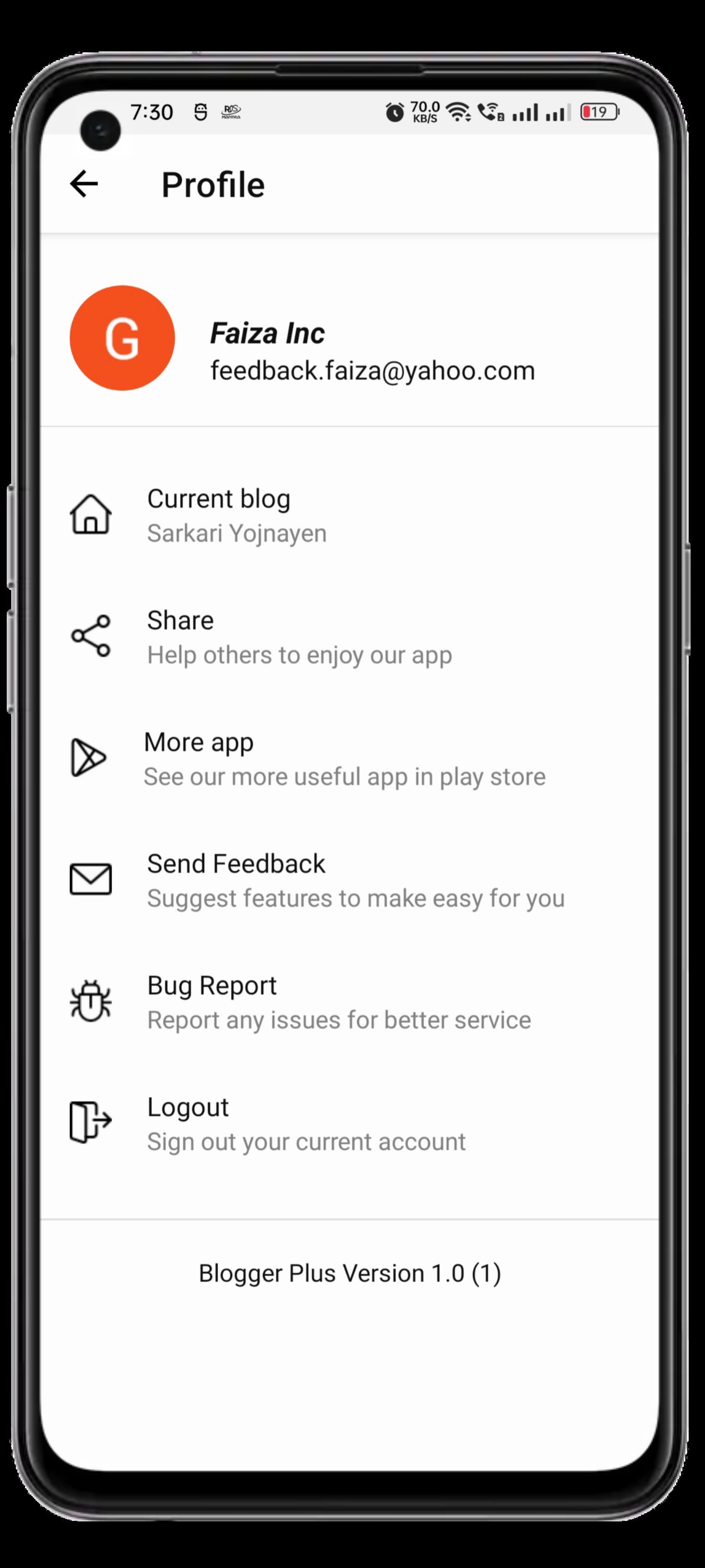Open the Current blog row
The width and height of the screenshot is (705, 1568).
(x=237, y=515)
